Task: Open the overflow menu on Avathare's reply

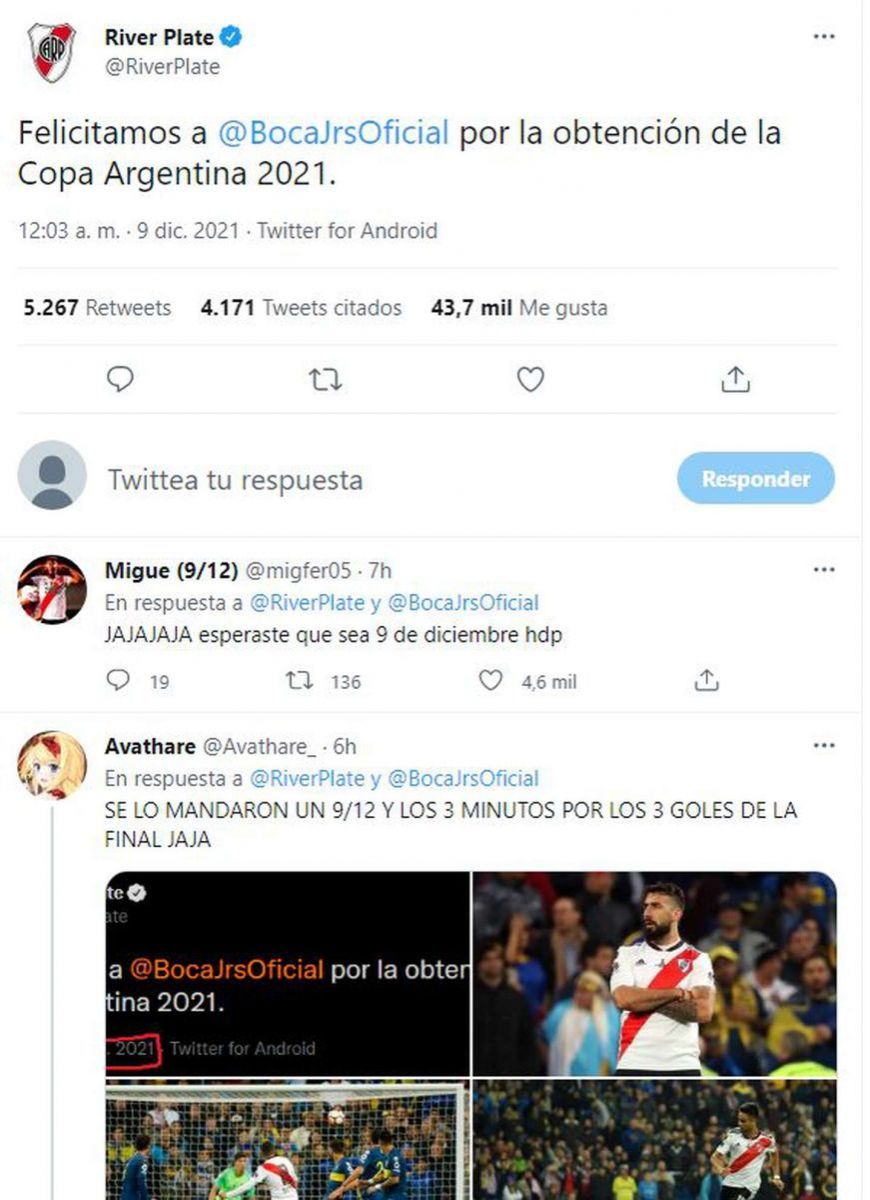Action: [823, 746]
